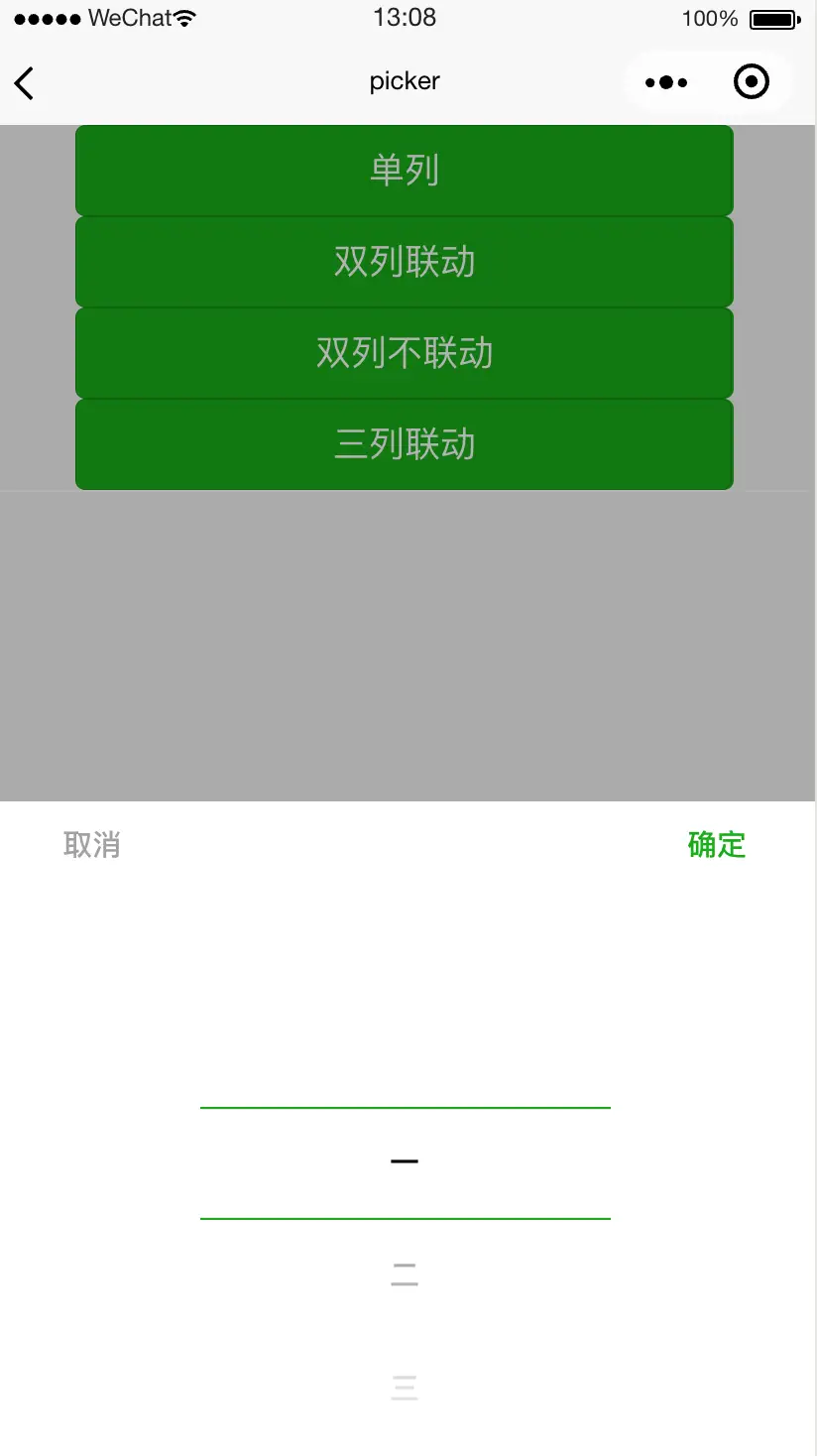Close the mini program with the circle icon

(751, 82)
